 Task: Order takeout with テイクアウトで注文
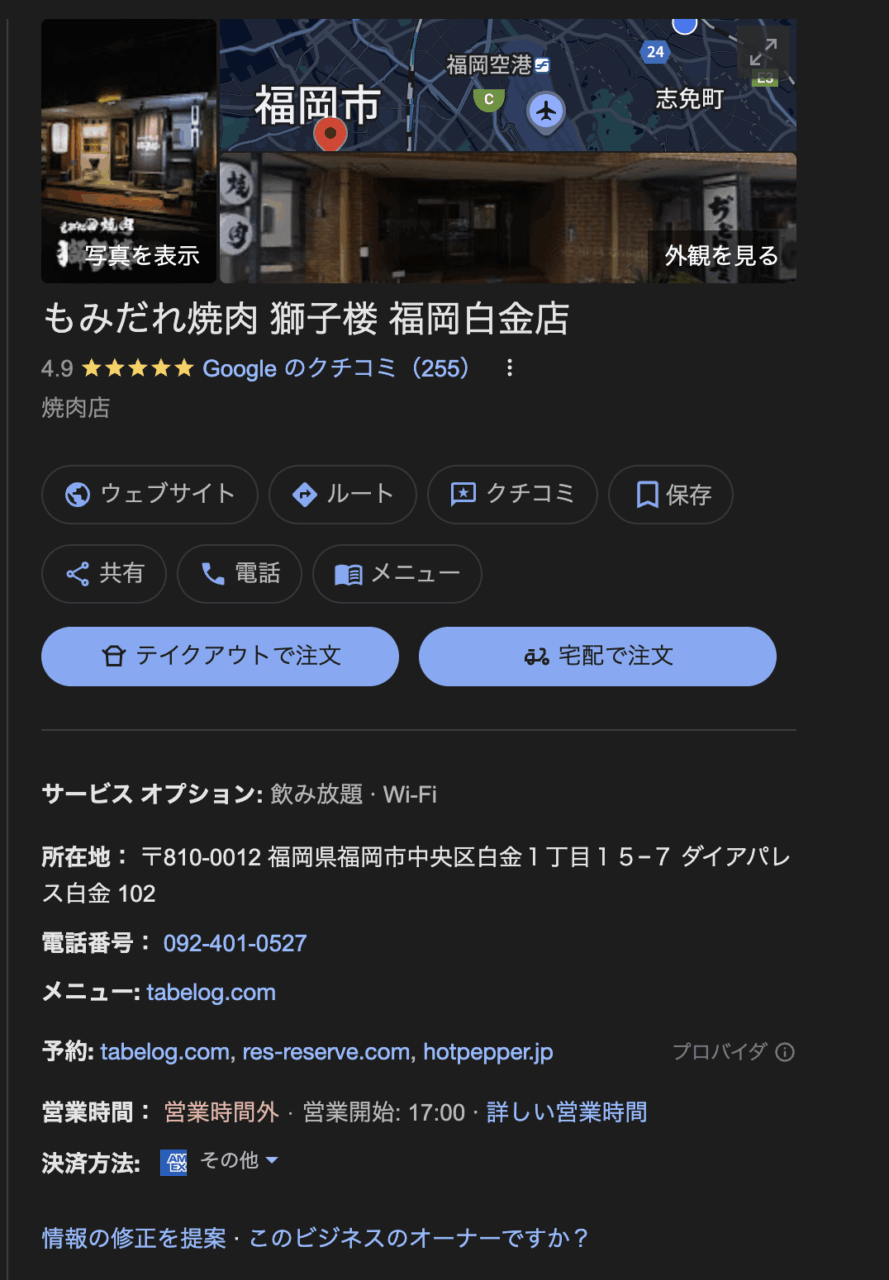pos(220,656)
